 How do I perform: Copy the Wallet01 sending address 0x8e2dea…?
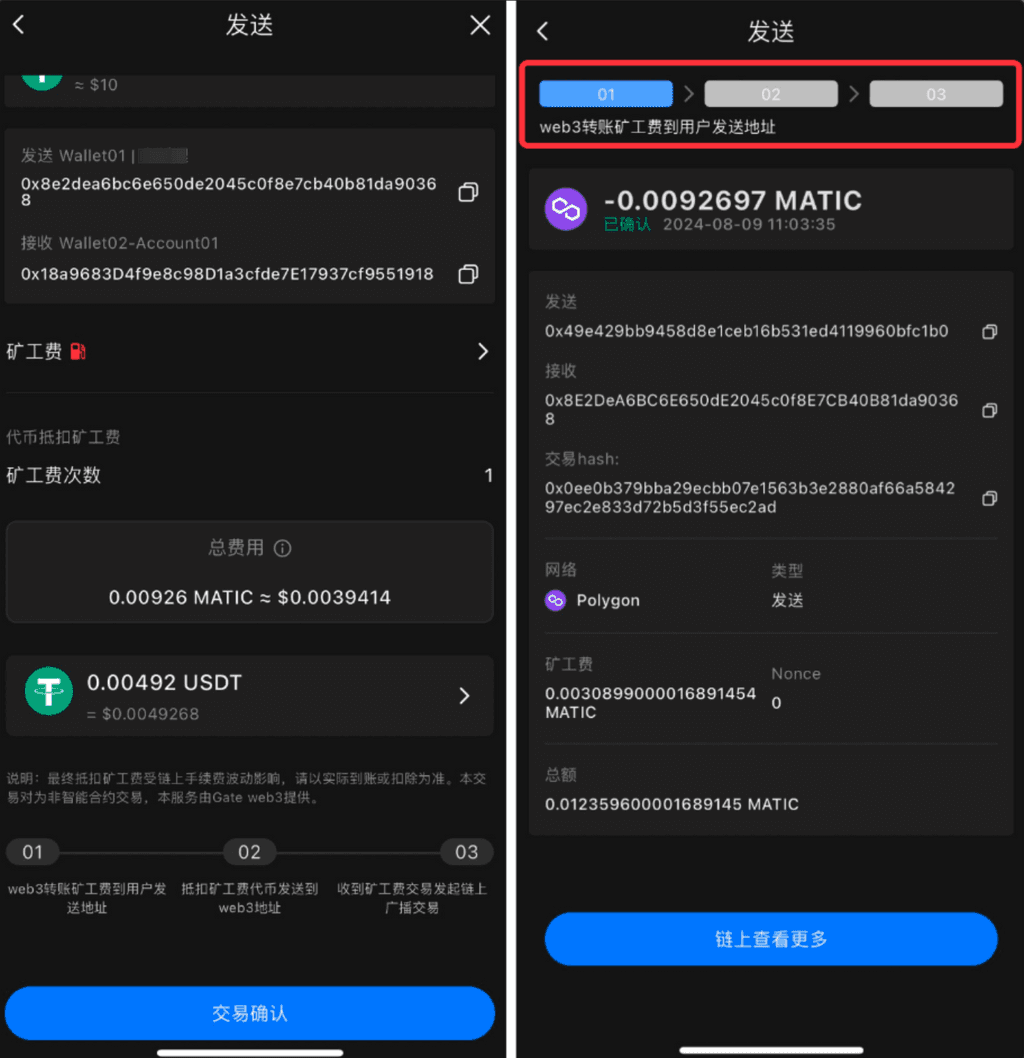[467, 192]
